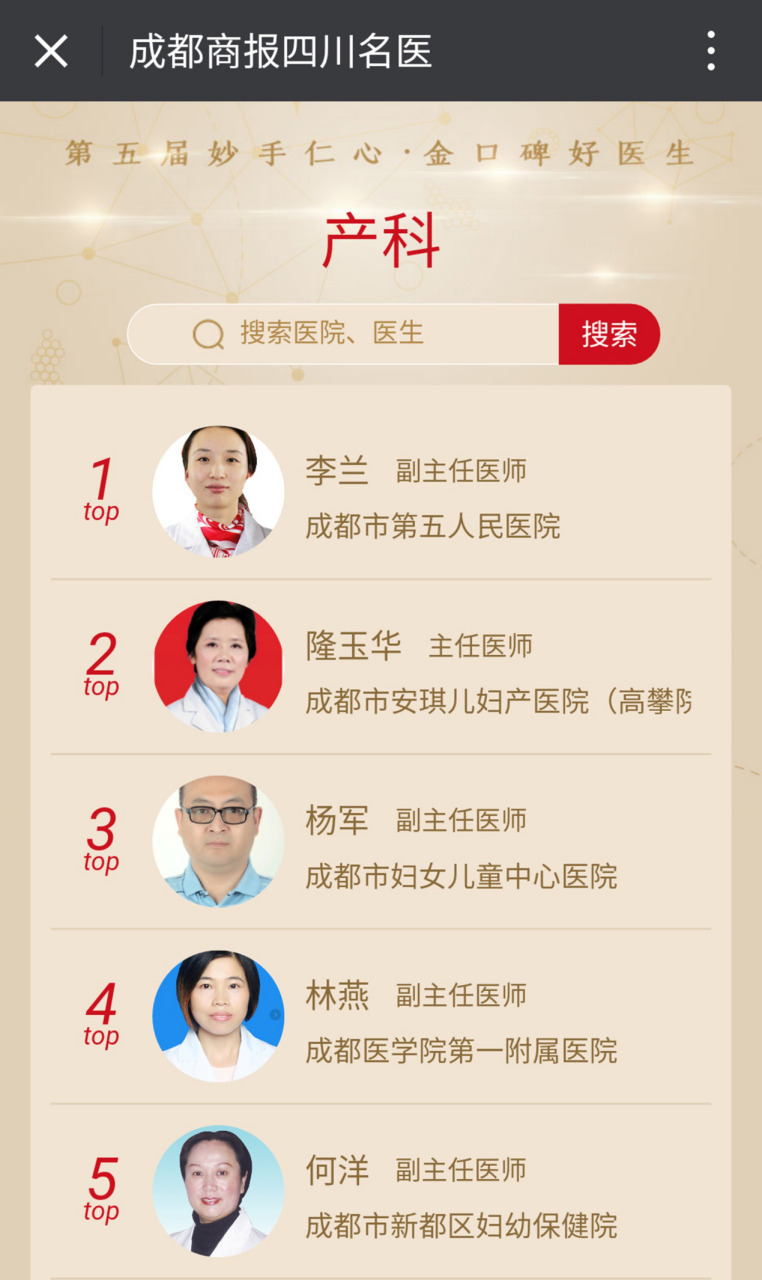View top 4 doctor 林燕's entry
Screen dimensions: 762x1280
[381, 1017]
